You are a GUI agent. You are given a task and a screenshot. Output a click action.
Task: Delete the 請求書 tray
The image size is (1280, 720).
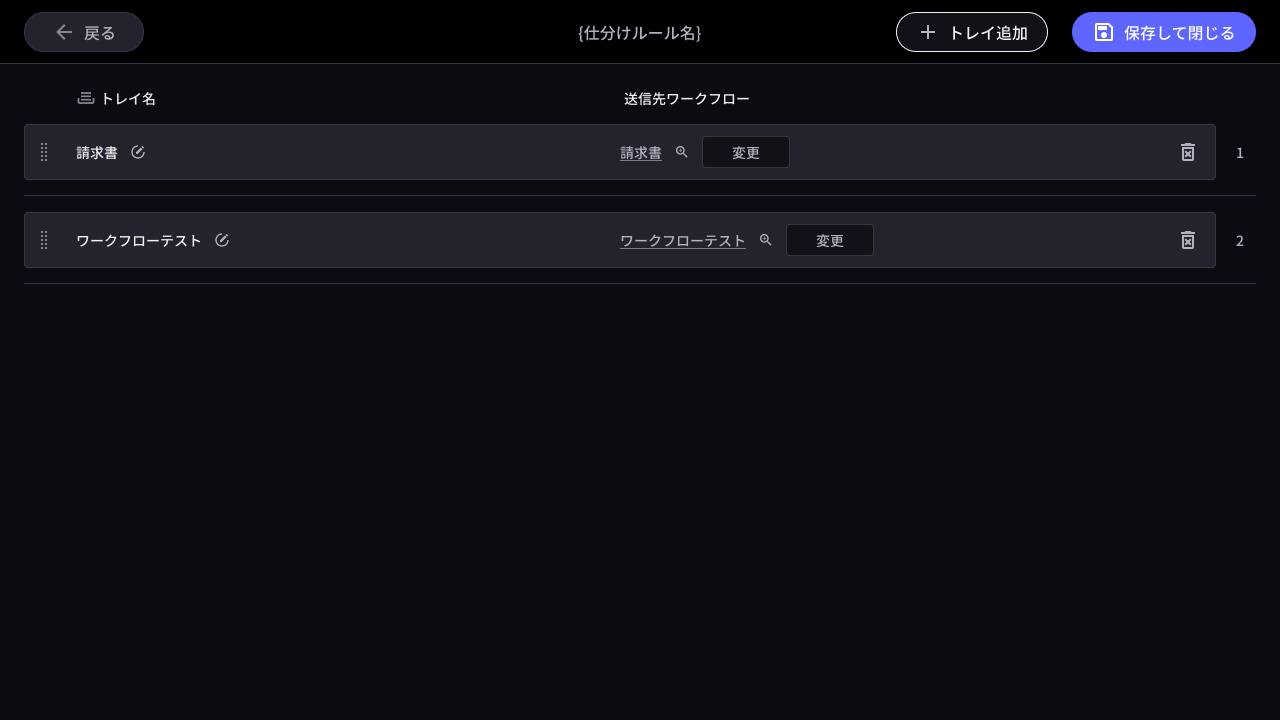[x=1187, y=152]
